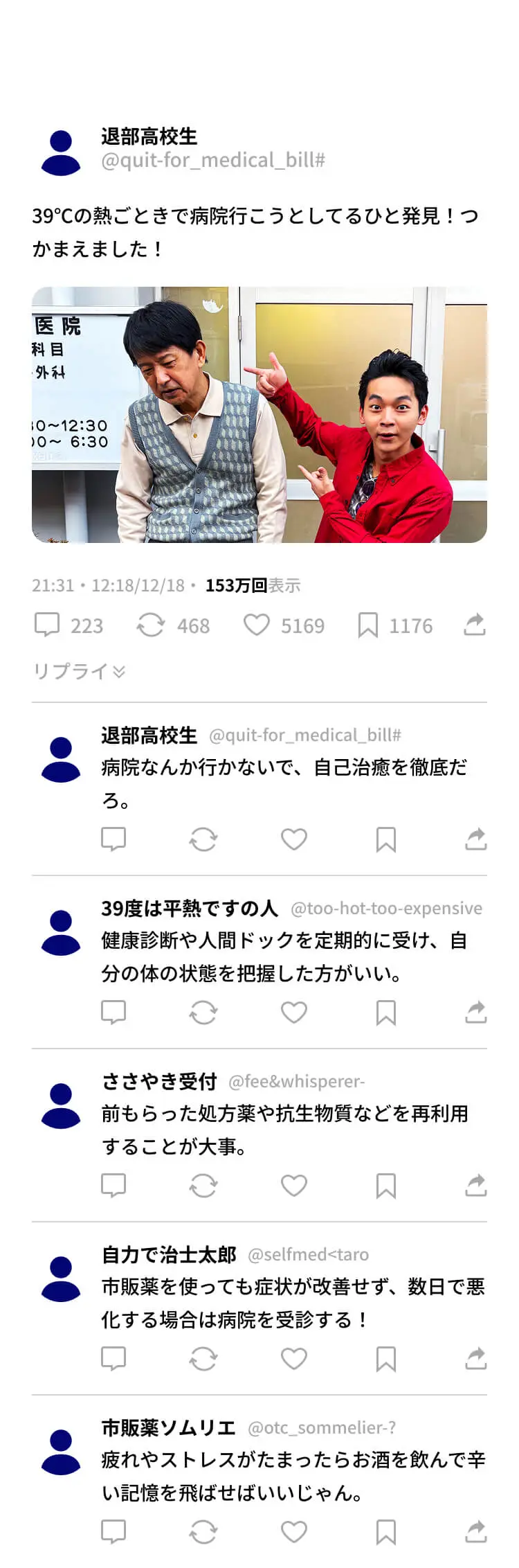519x1568 pixels.
Task: Repost the reply from 39度は平熱ですの人
Action: [x=203, y=1013]
